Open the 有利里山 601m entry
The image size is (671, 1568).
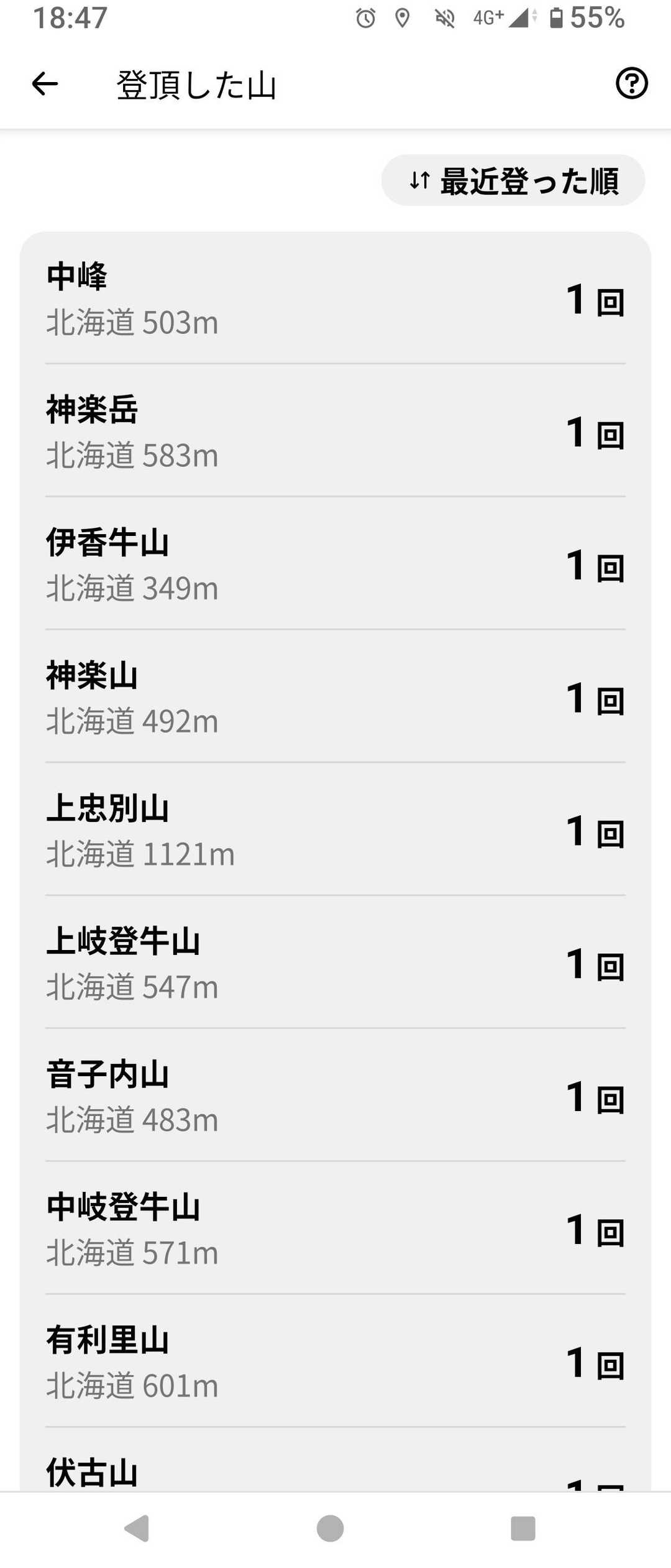tap(335, 1362)
